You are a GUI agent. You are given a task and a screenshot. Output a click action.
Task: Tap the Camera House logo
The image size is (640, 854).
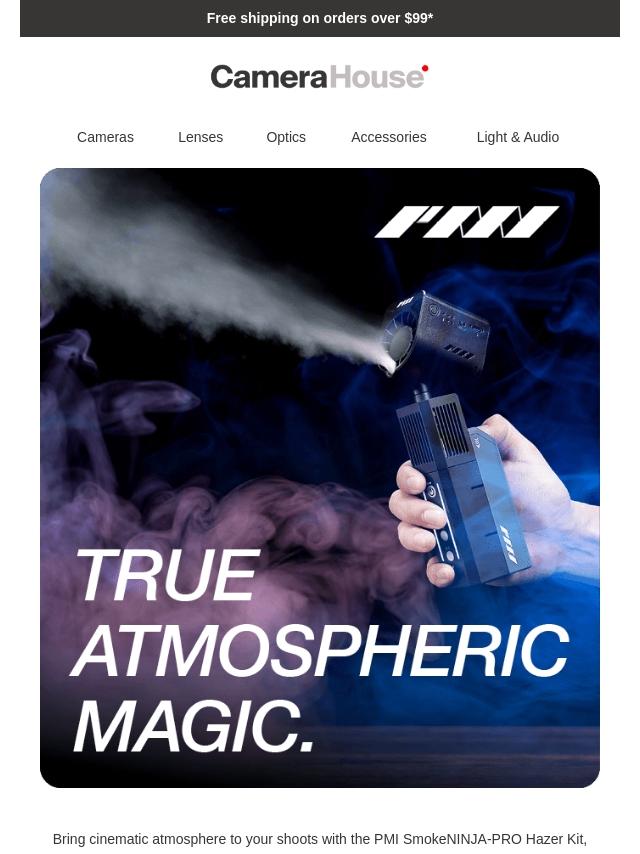point(319,77)
